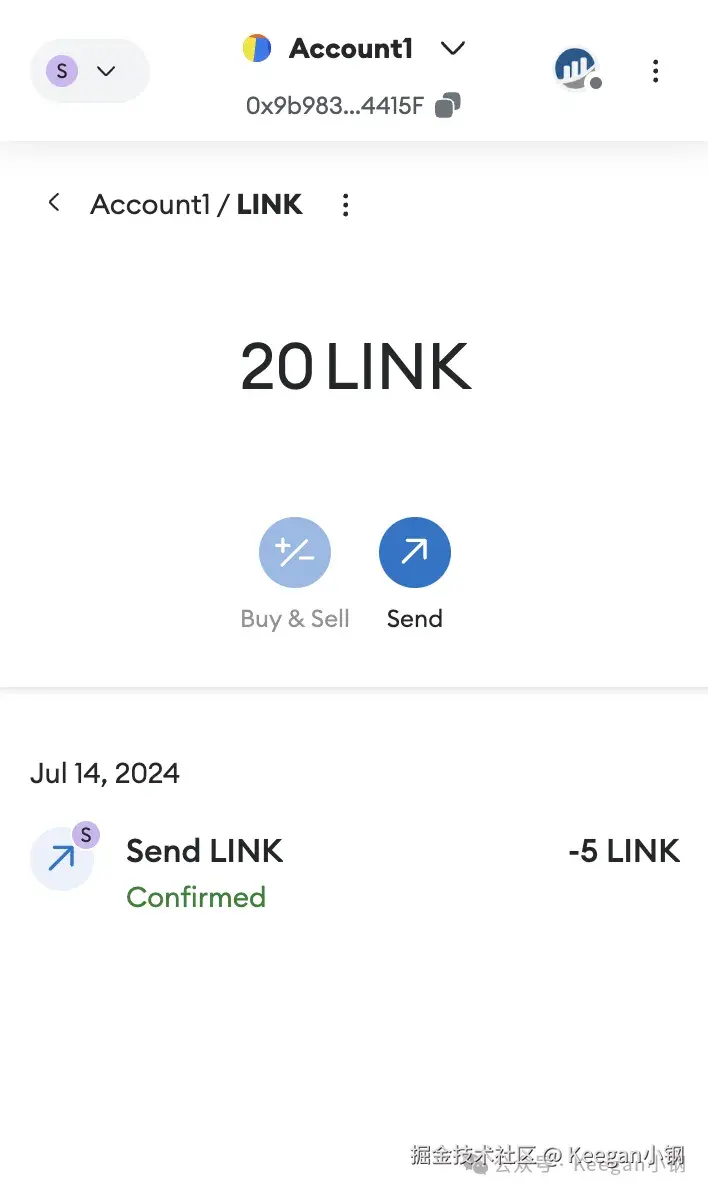Open the network selector dropdown
Viewport: 708px width, 1192px height.
(x=89, y=71)
